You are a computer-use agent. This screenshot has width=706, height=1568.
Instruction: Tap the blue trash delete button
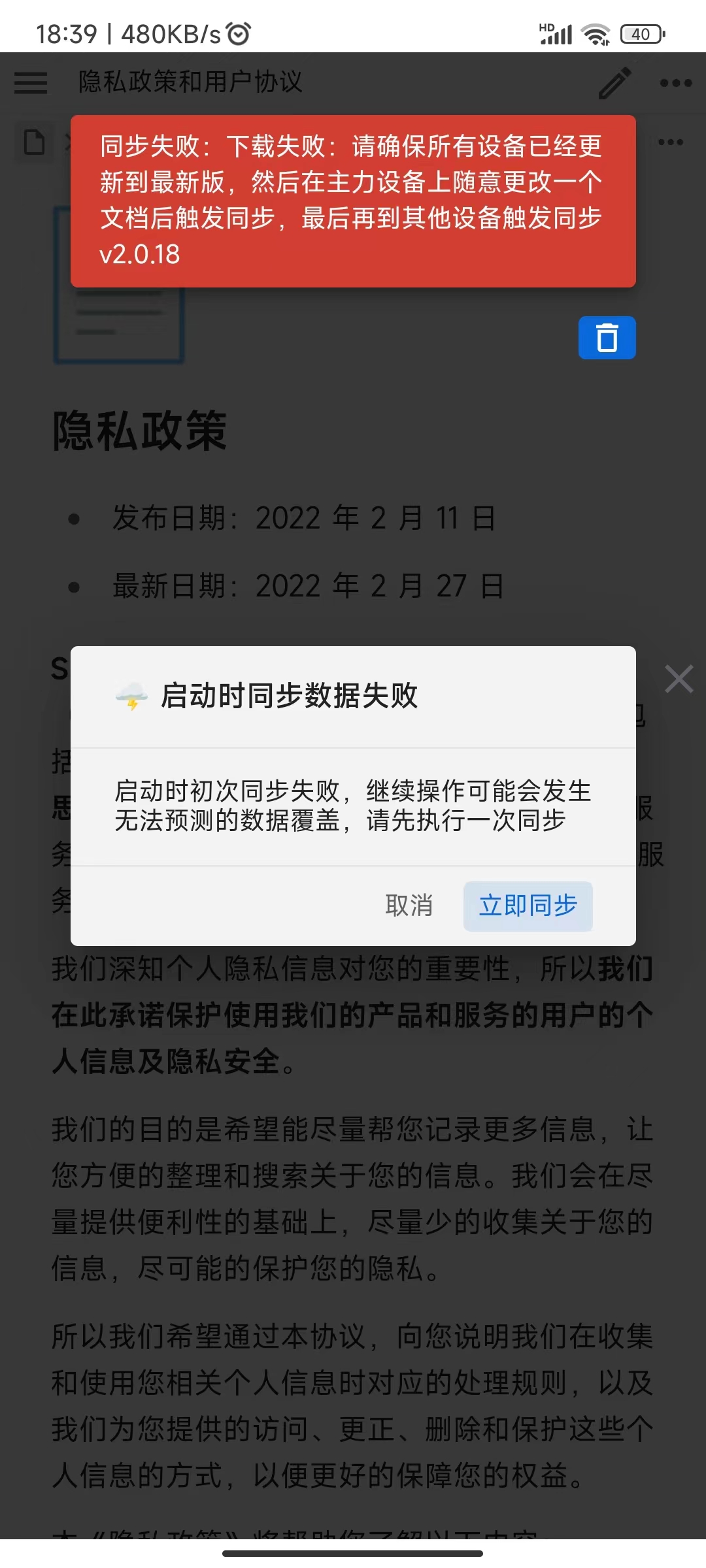607,338
